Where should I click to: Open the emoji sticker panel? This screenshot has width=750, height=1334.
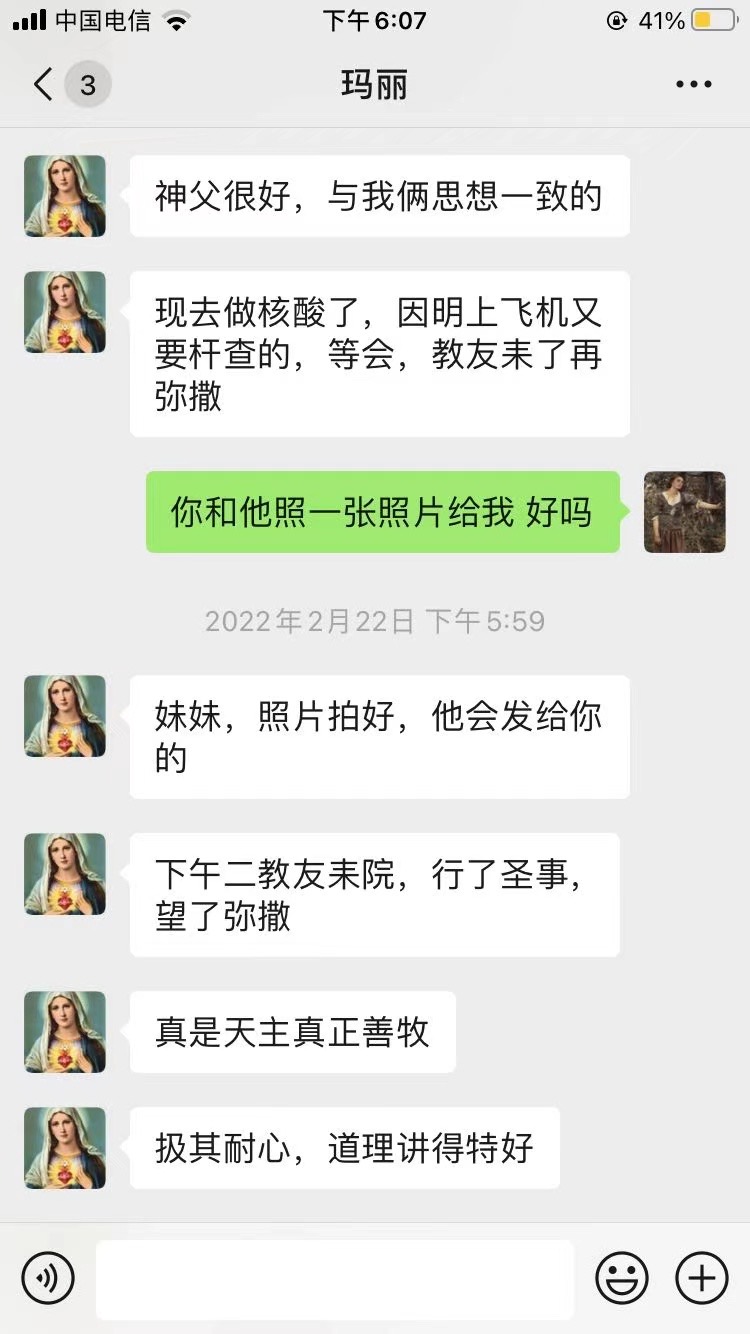(622, 1277)
